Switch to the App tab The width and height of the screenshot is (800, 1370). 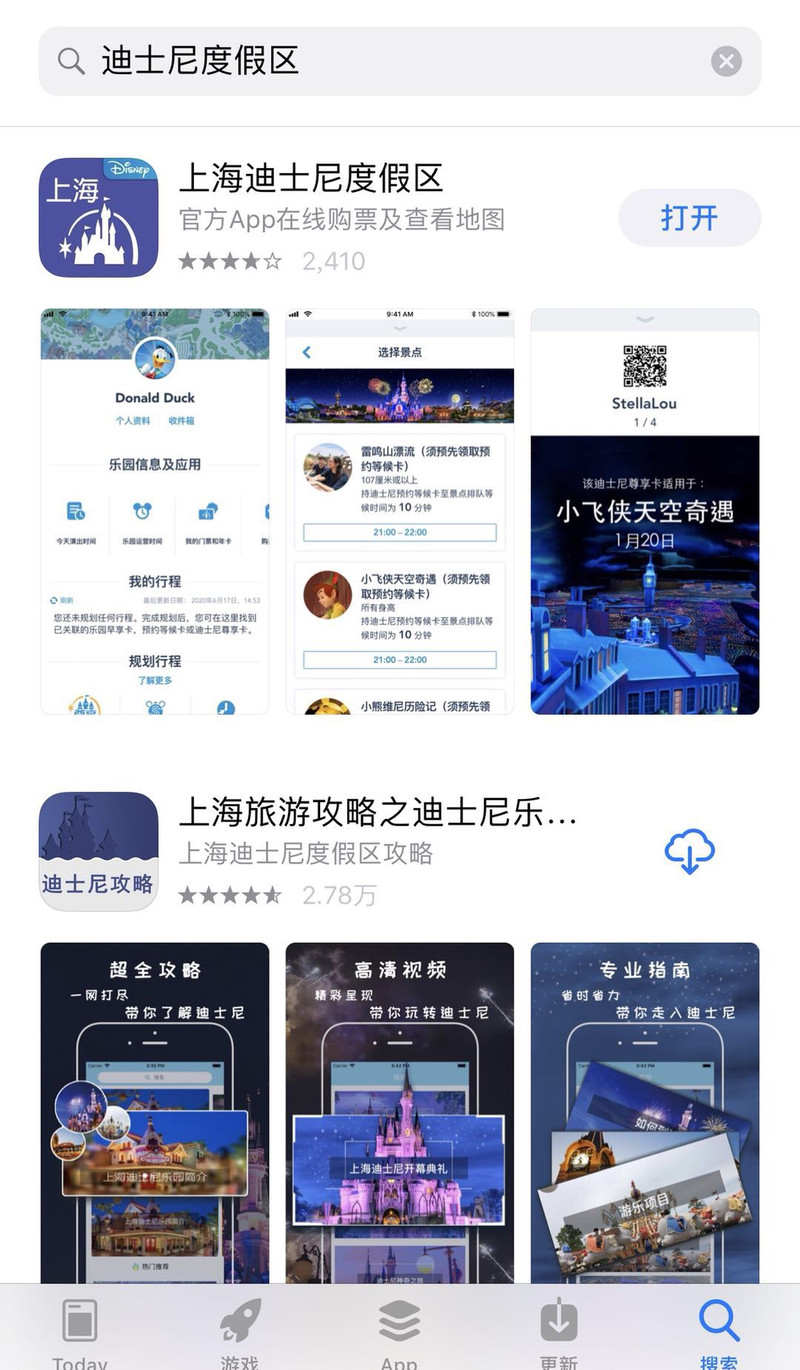pyautogui.click(x=399, y=1332)
